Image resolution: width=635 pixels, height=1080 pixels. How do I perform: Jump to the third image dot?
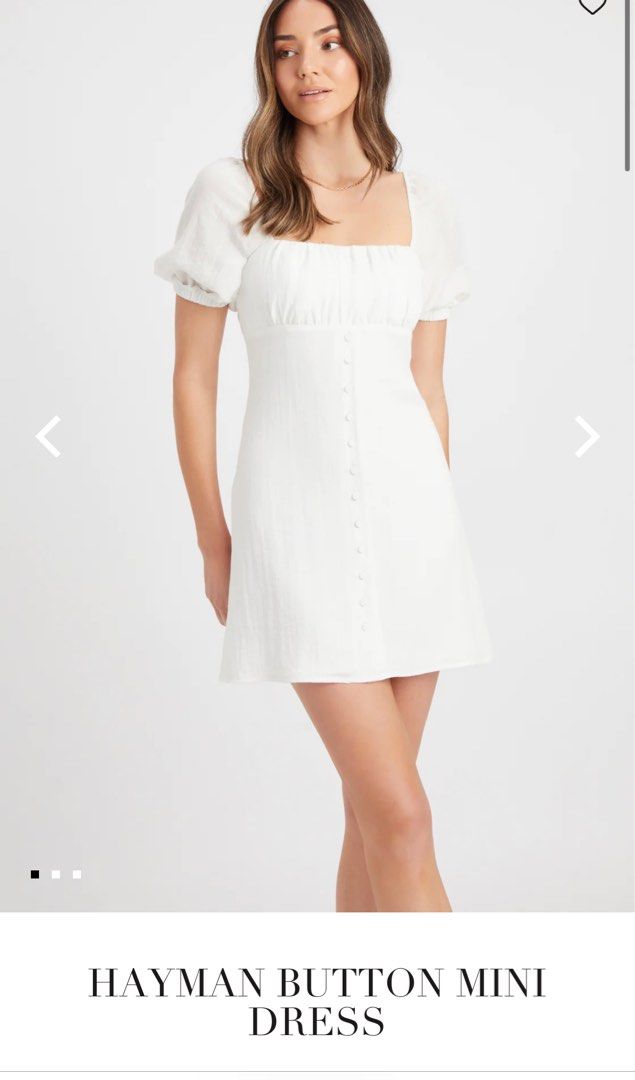[x=76, y=874]
